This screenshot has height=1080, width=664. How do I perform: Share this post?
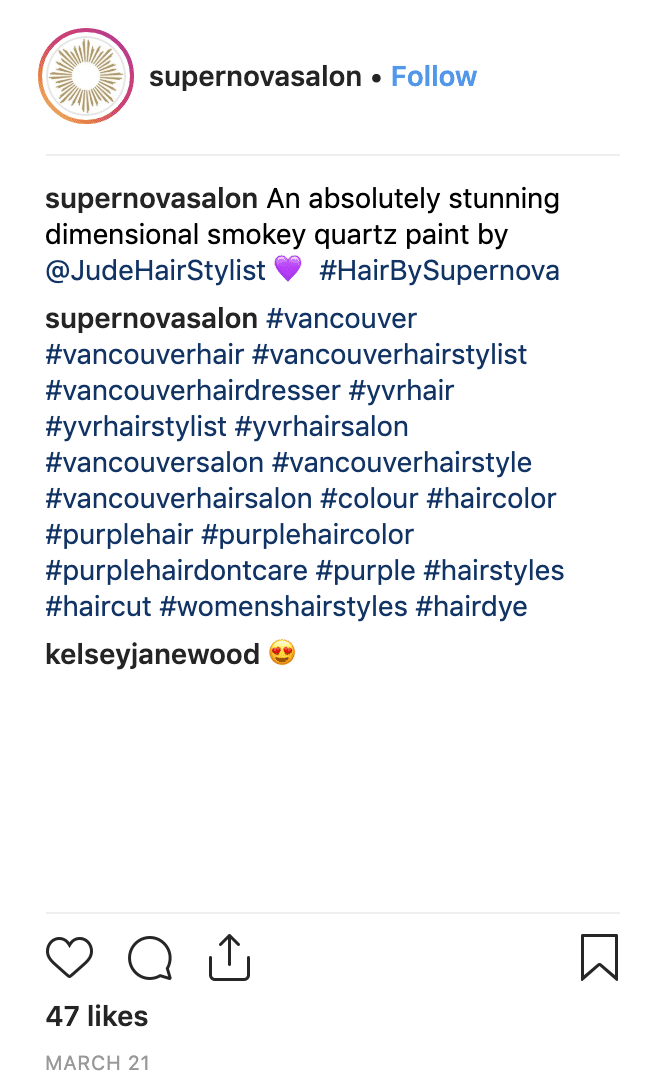pos(229,957)
